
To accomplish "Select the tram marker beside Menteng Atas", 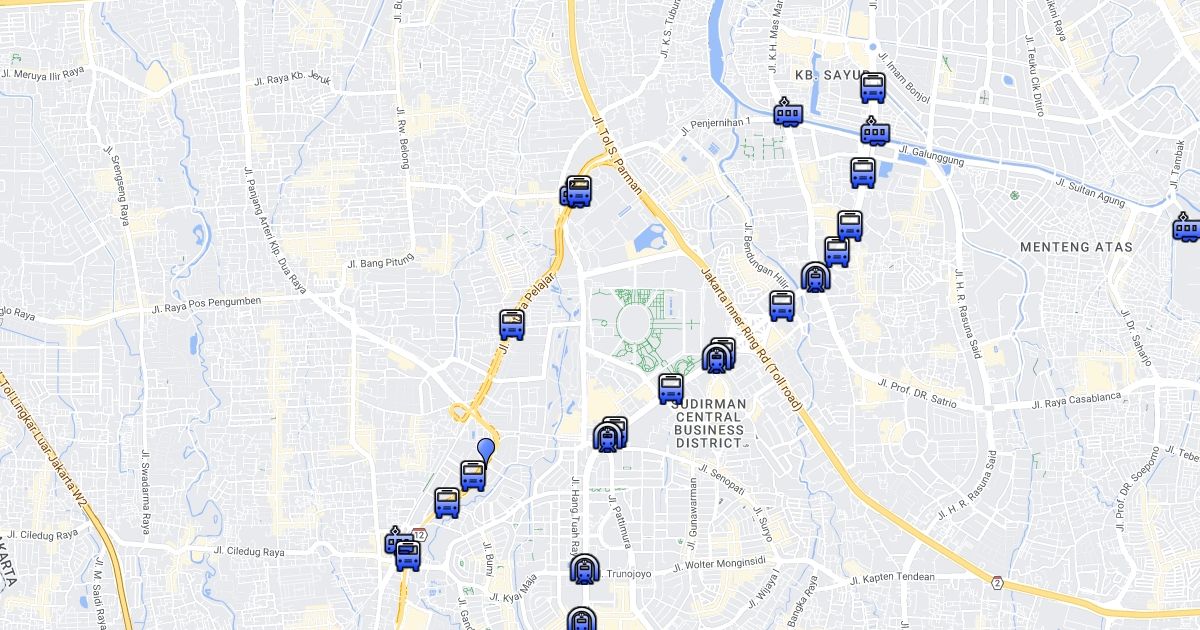I will [x=1187, y=228].
